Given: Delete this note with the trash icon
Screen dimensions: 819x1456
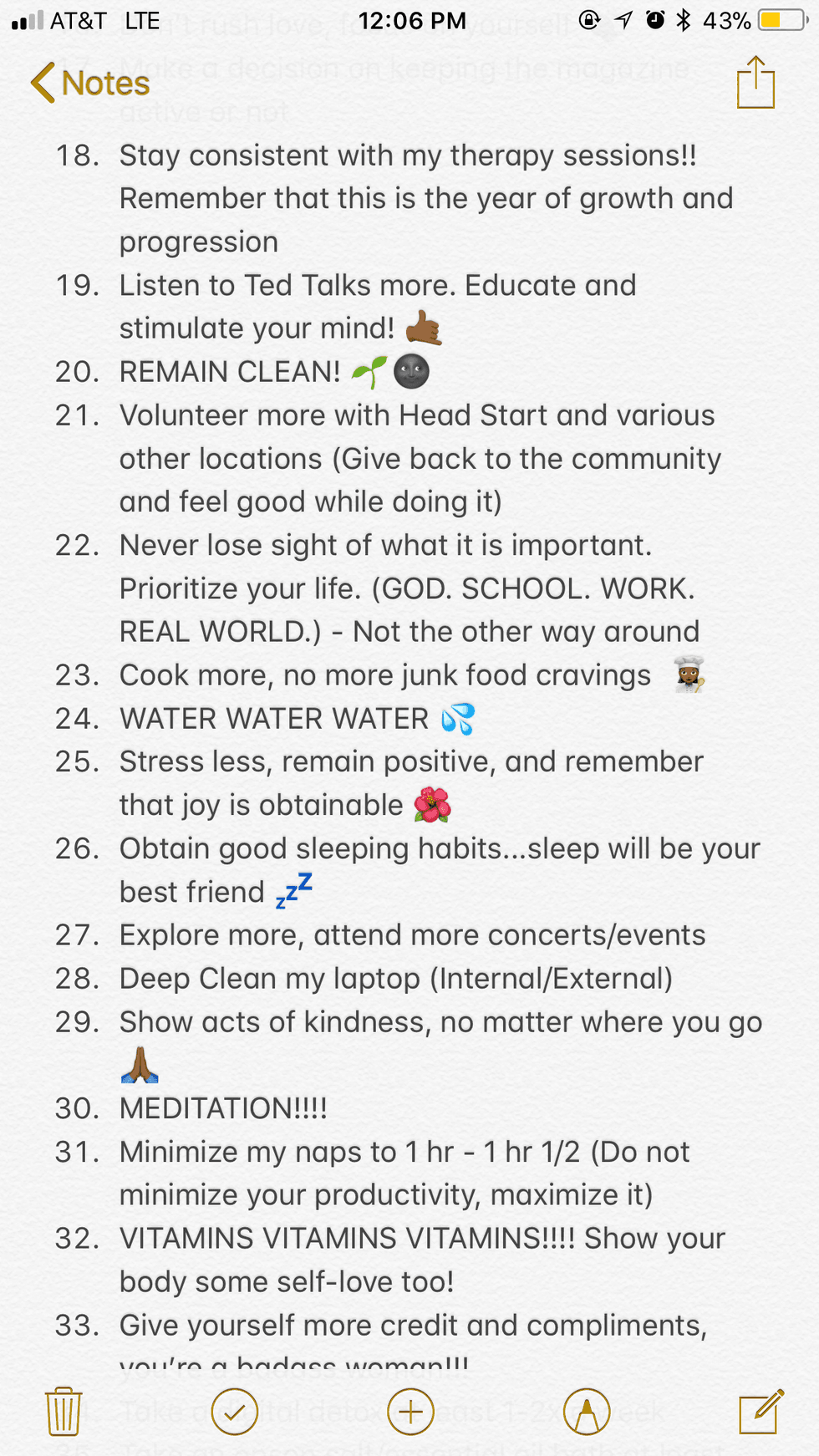Looking at the screenshot, I should (x=63, y=1412).
